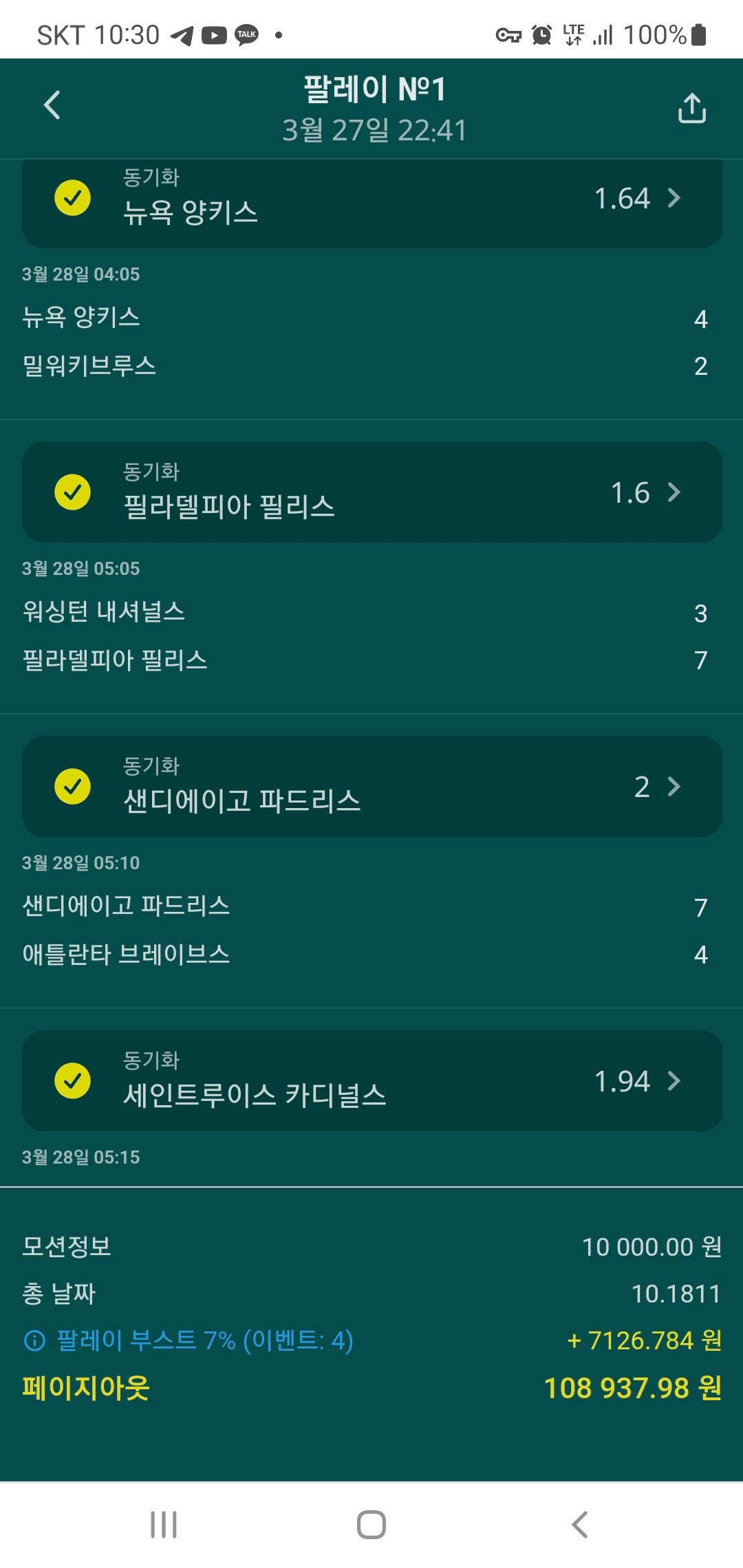Tap the system home button
This screenshot has width=743, height=1568.
(x=371, y=1525)
